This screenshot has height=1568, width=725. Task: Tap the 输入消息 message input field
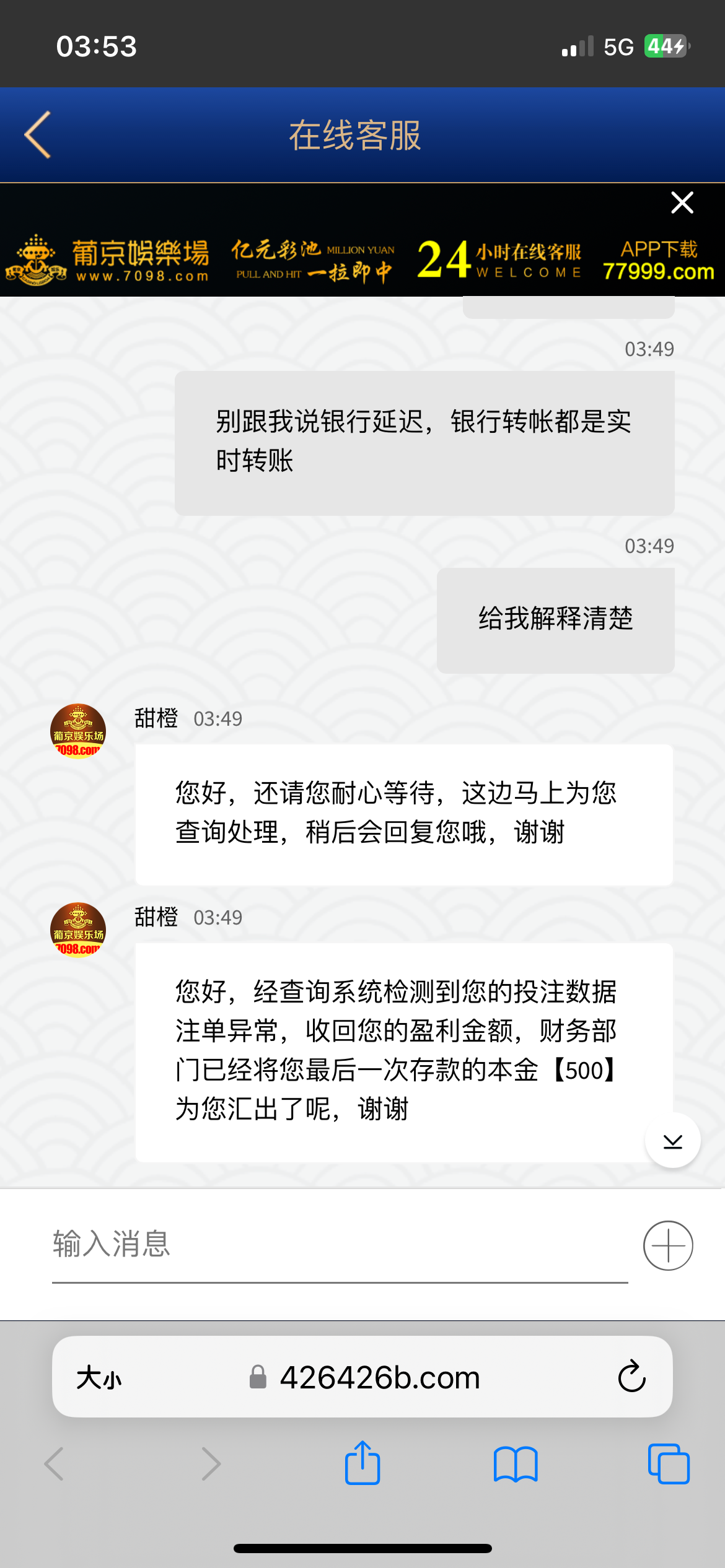[x=248, y=1245]
